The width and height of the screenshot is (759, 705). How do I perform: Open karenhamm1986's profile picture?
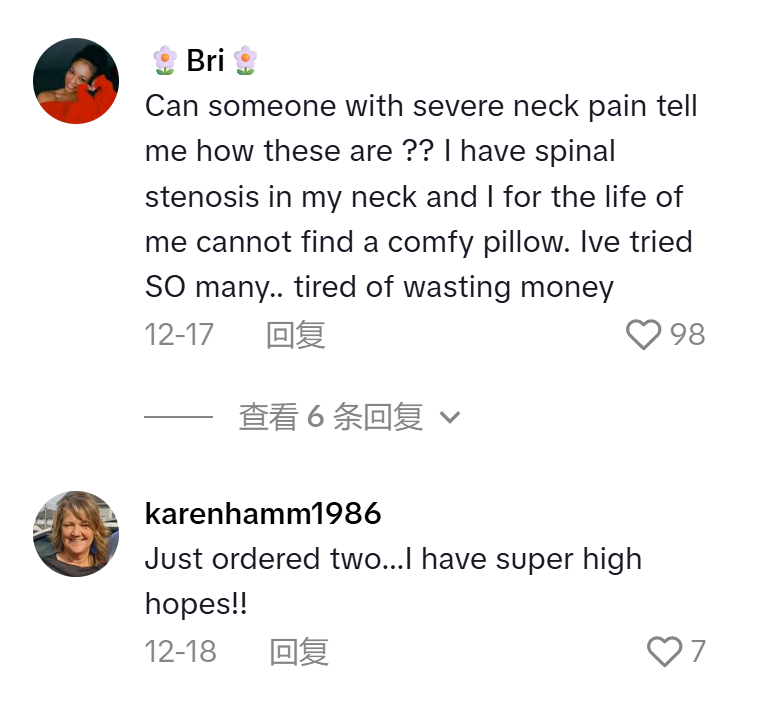click(76, 533)
